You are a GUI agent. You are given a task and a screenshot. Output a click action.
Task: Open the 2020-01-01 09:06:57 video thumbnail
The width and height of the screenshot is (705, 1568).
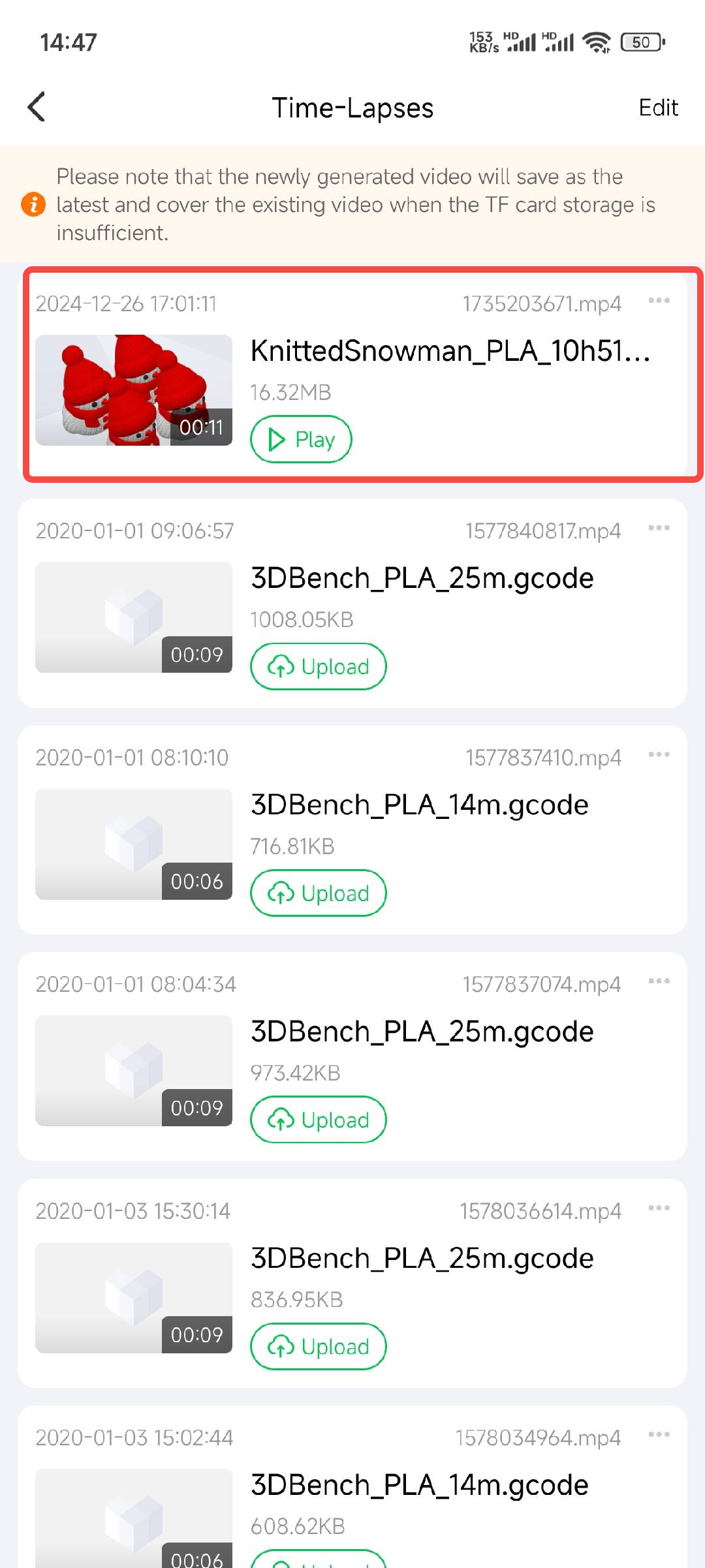(x=134, y=617)
